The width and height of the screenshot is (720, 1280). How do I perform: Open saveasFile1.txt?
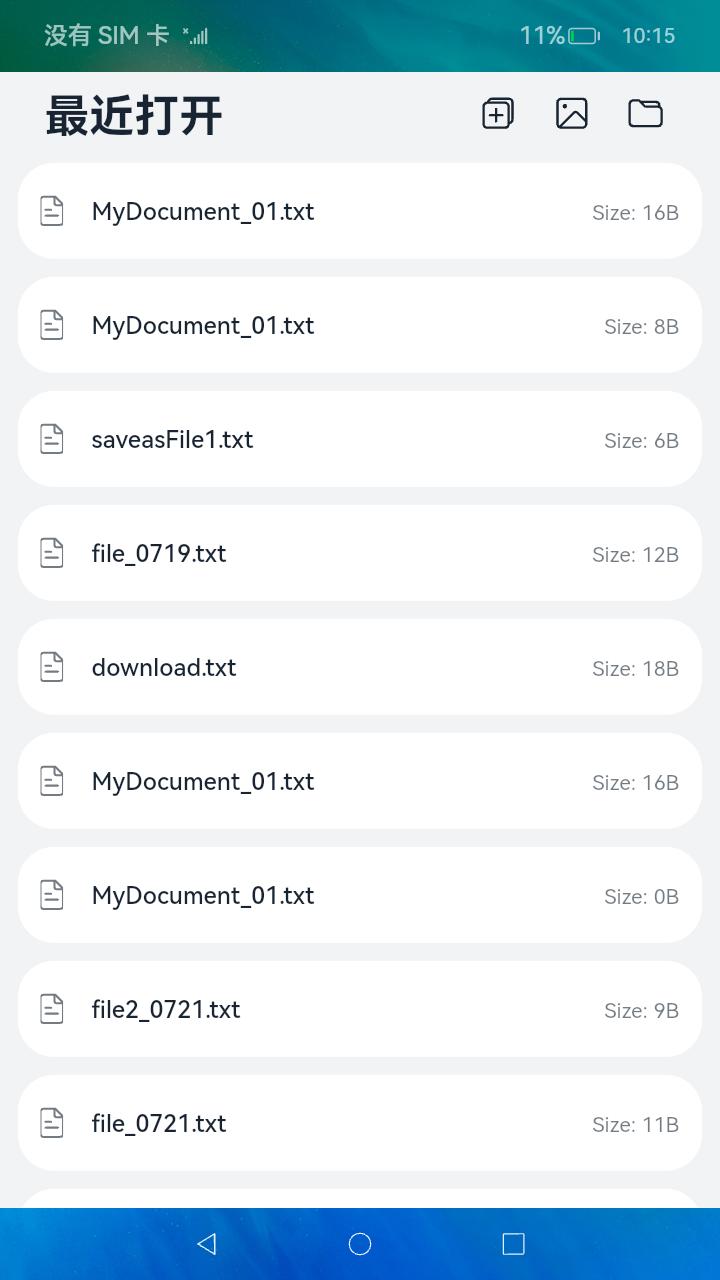coord(360,440)
